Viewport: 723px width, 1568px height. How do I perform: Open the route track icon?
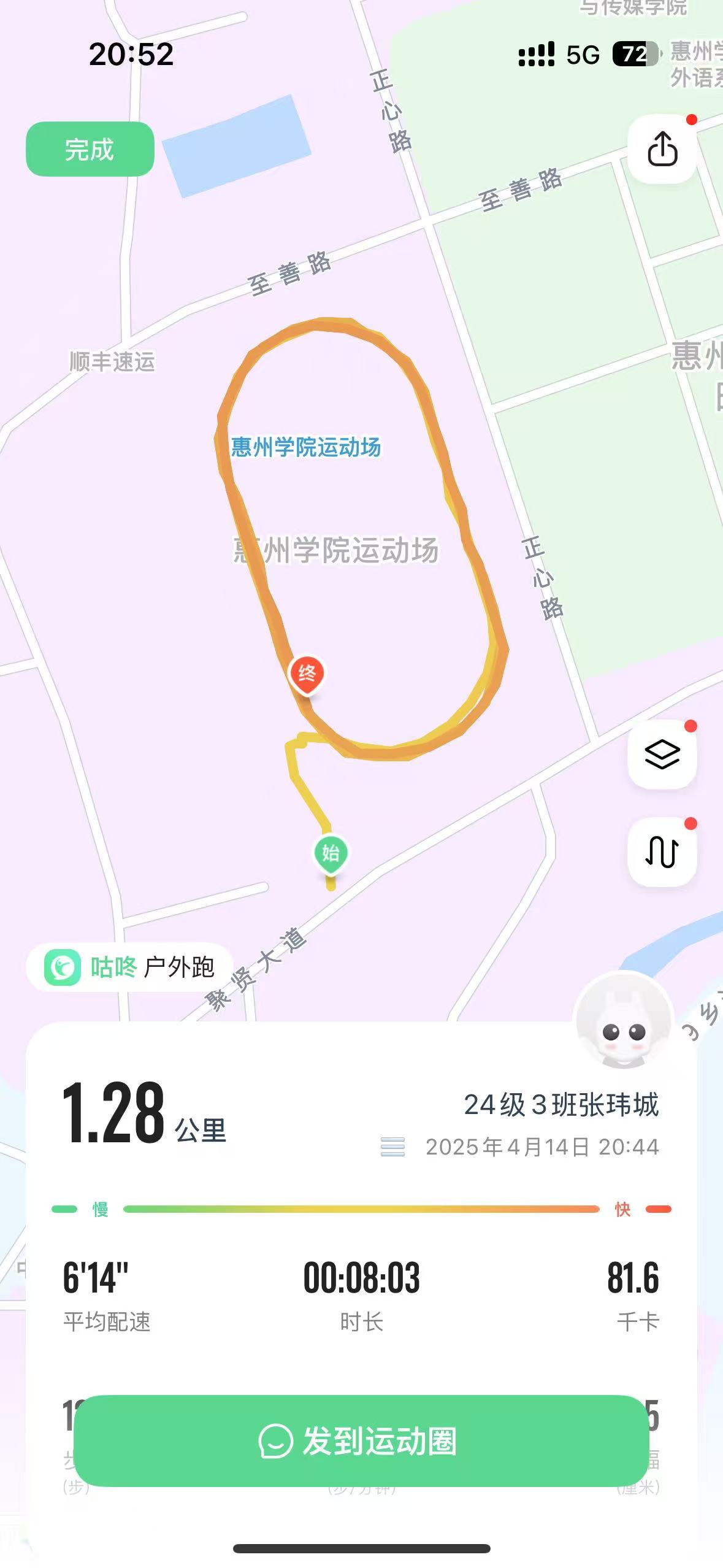pyautogui.click(x=662, y=851)
